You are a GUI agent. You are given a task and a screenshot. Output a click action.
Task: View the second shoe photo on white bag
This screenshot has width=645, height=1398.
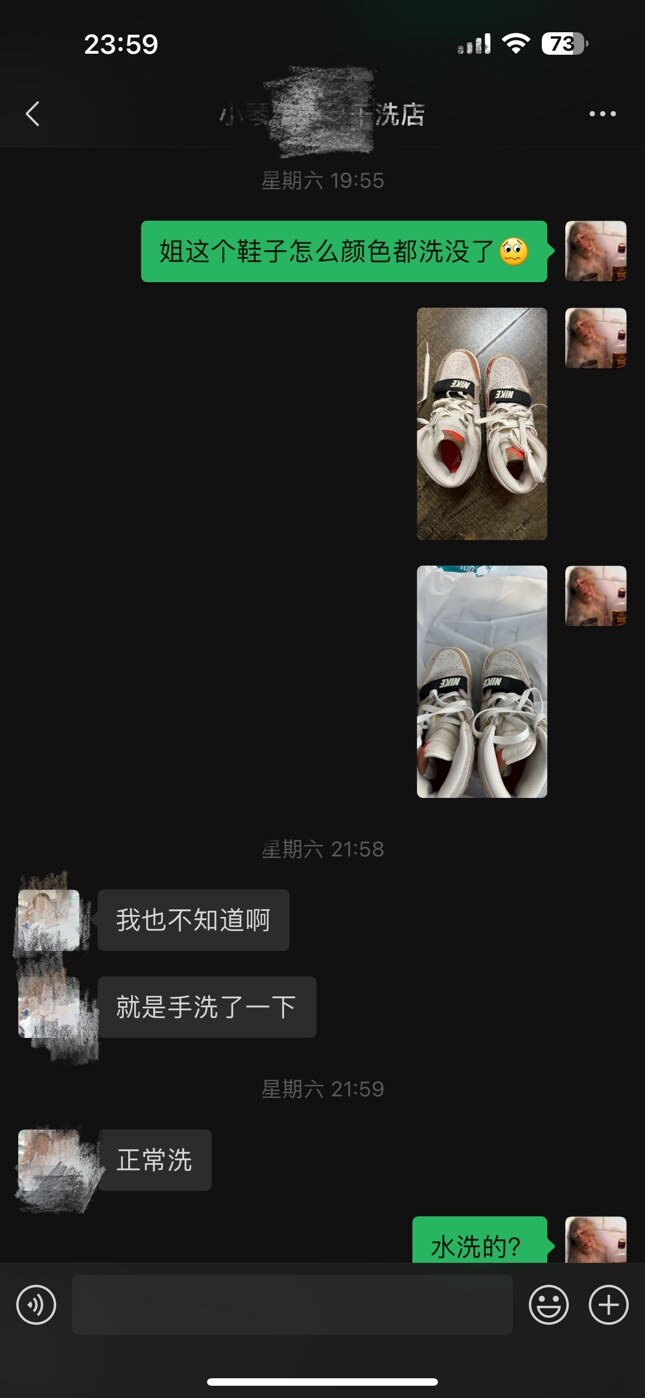(x=482, y=682)
